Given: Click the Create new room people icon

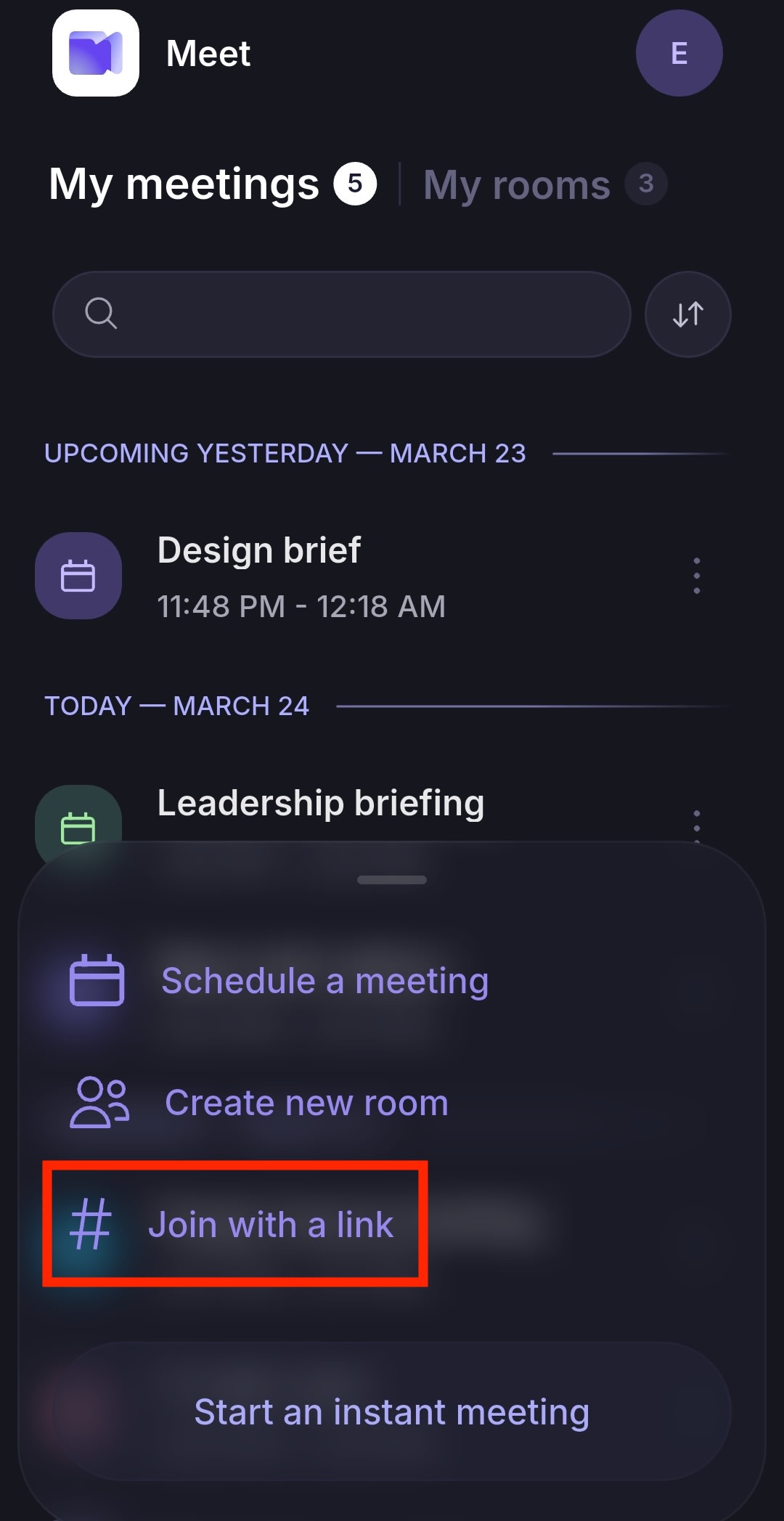Looking at the screenshot, I should pos(99,1101).
